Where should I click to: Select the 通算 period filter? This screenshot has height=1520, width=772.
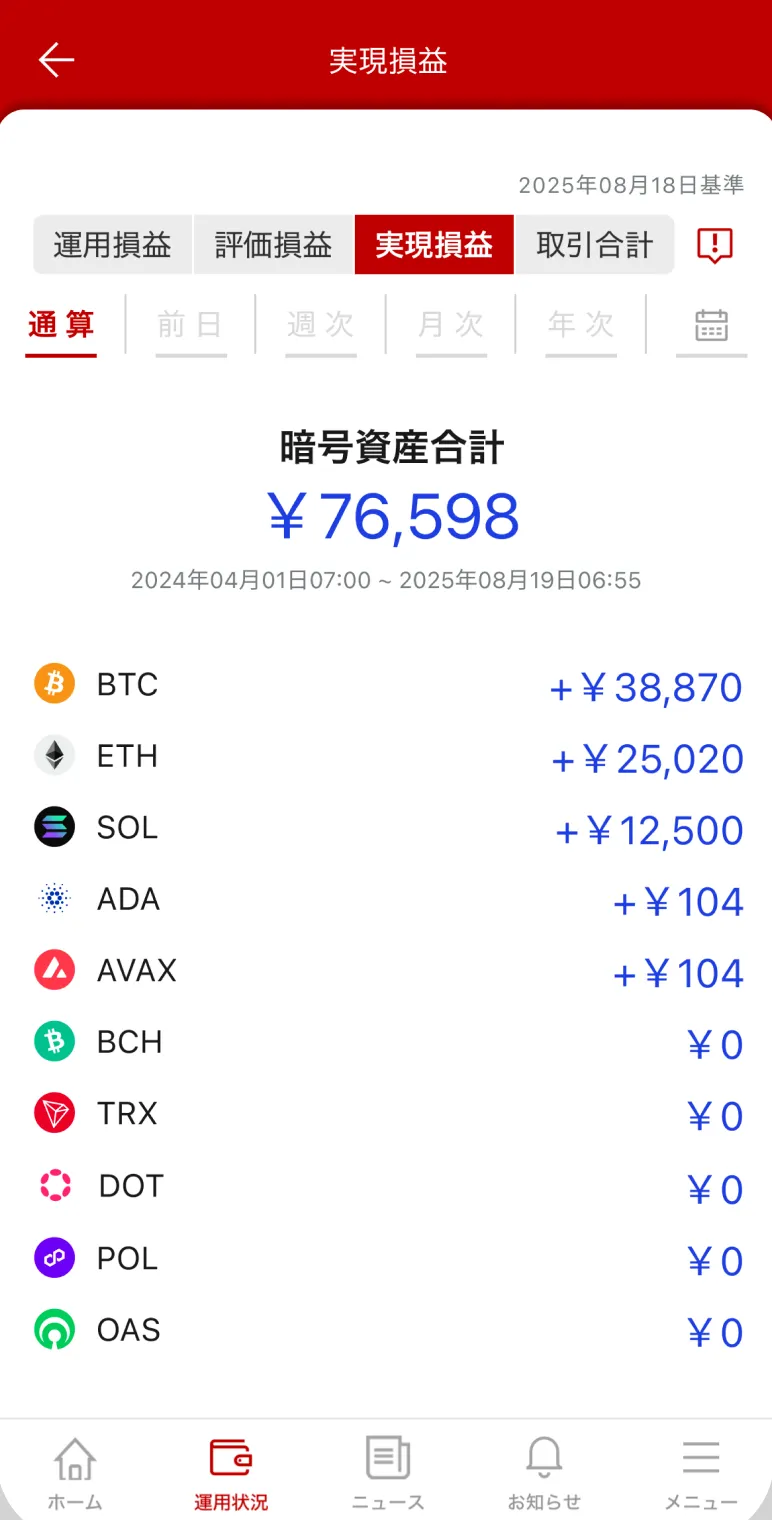[61, 325]
